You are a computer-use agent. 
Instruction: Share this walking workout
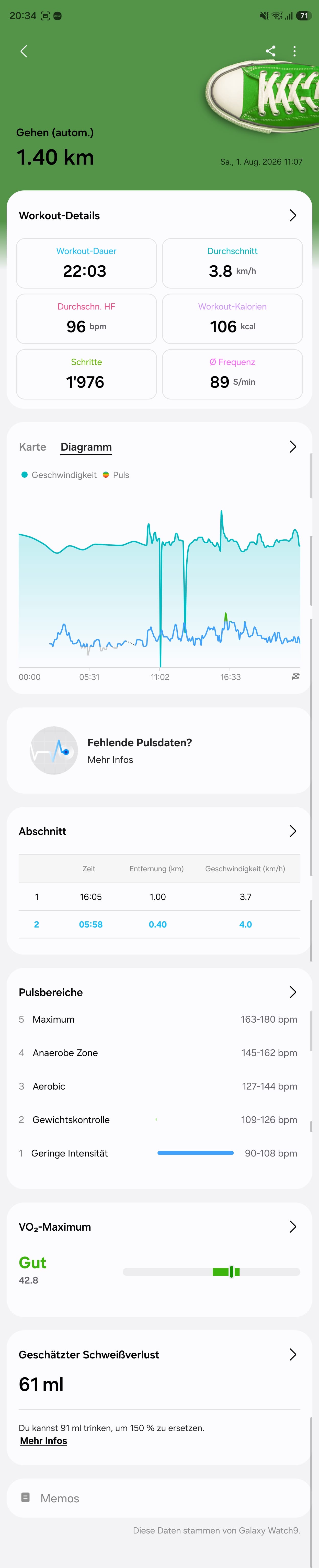pos(270,51)
